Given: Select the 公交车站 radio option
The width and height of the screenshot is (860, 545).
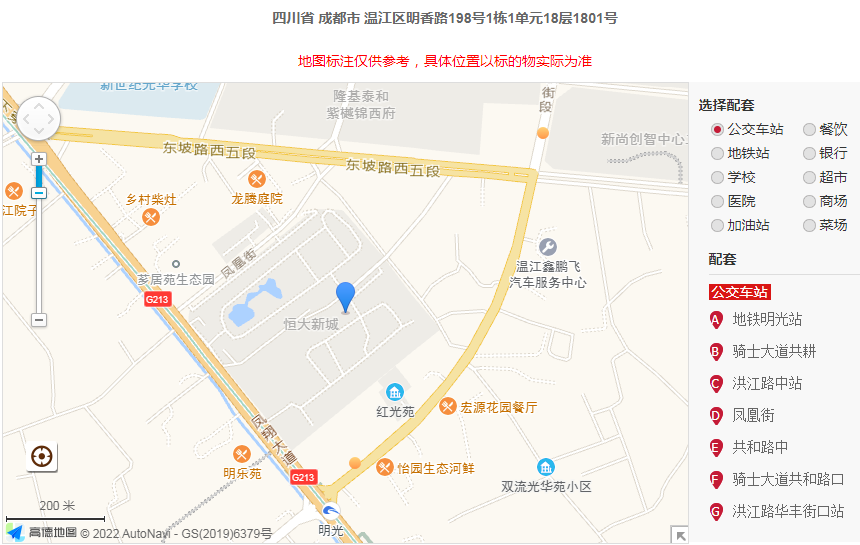Looking at the screenshot, I should tap(717, 130).
